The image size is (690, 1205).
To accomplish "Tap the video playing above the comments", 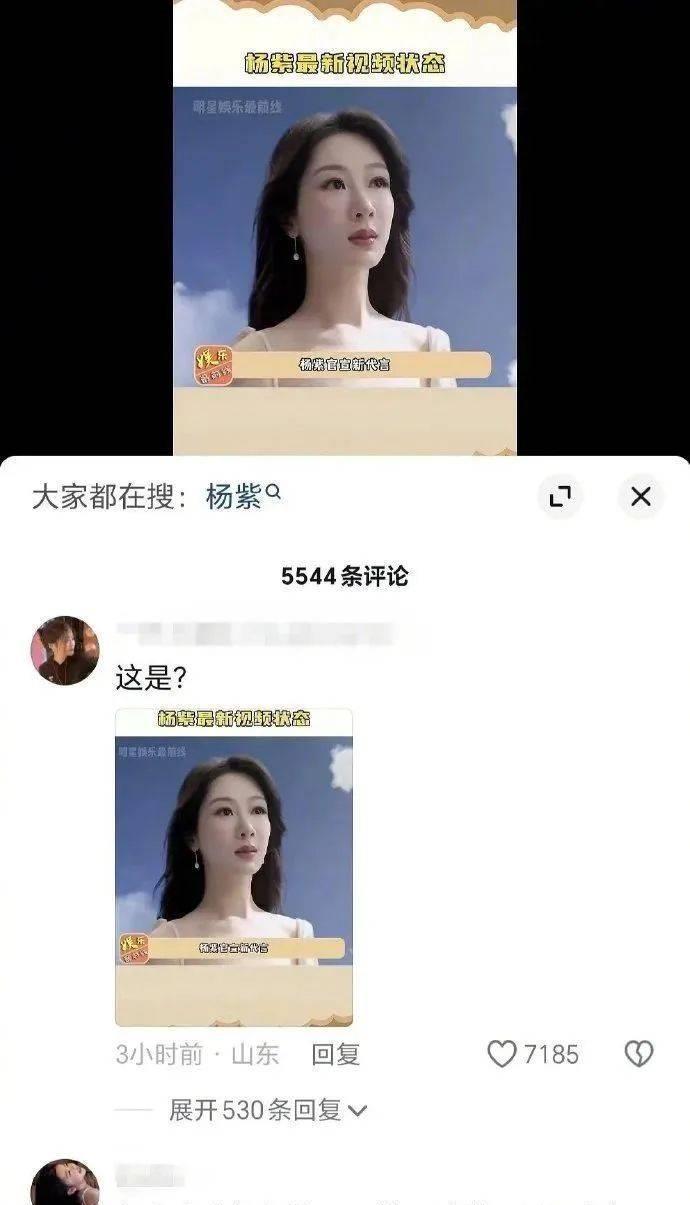I will pyautogui.click(x=345, y=230).
